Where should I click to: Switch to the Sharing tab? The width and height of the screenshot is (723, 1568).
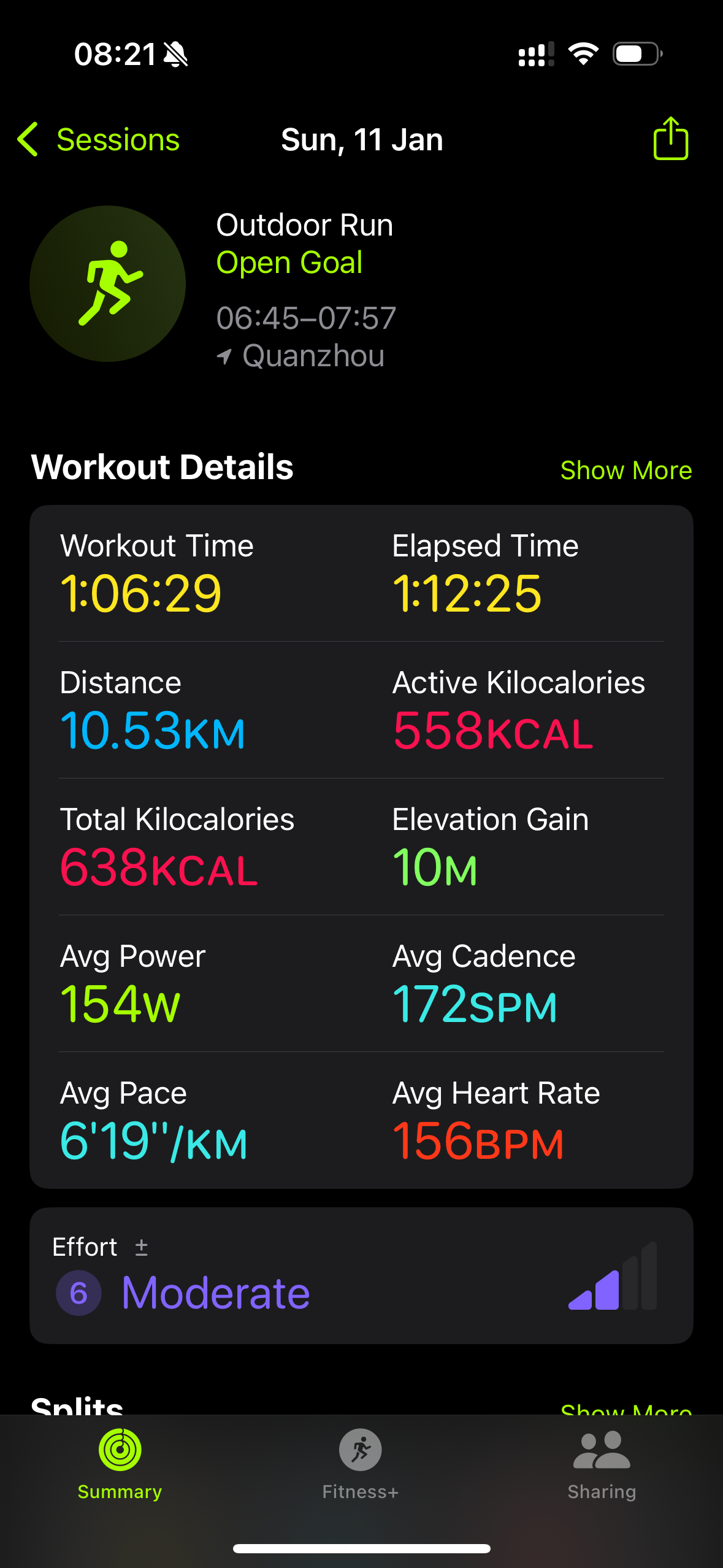point(602,1464)
